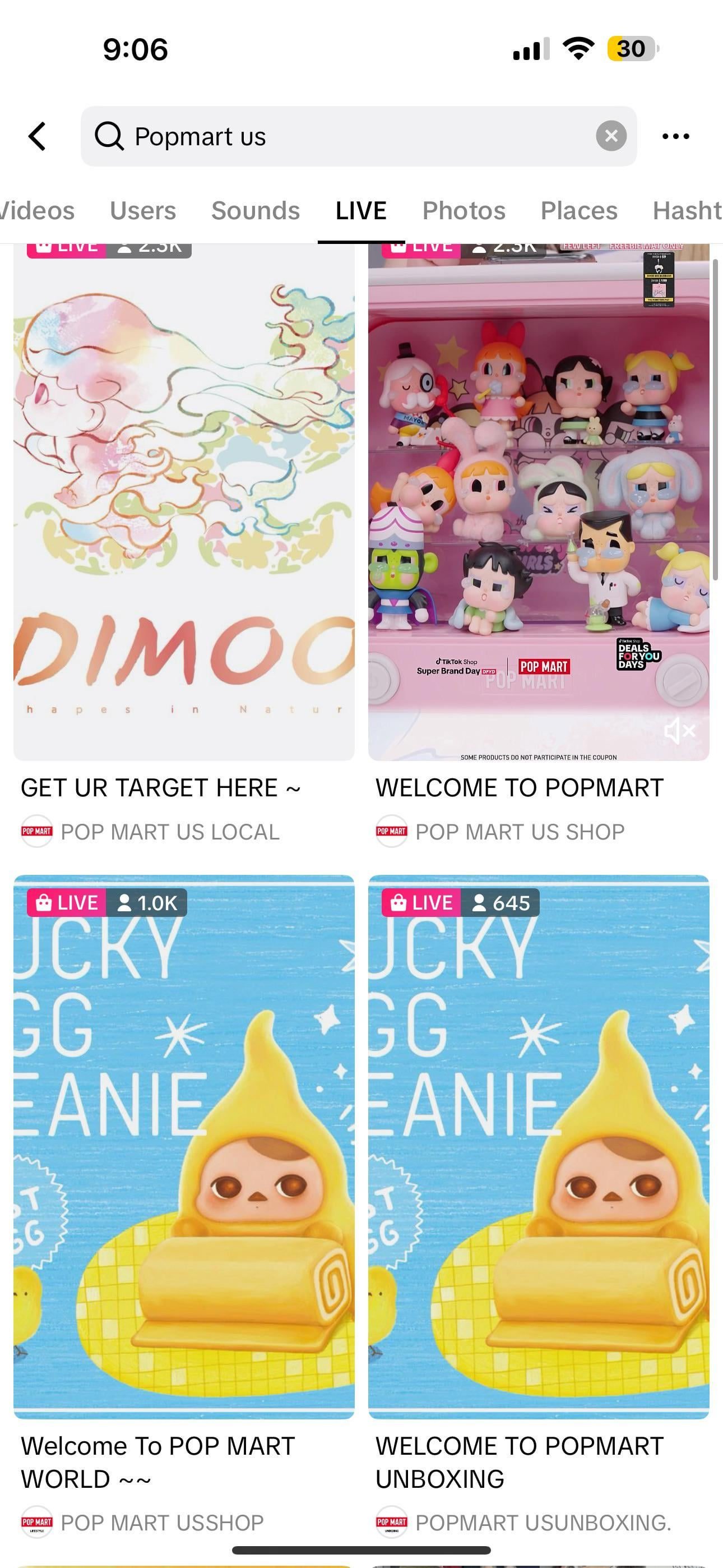Switch to the Users tab
This screenshot has width=723, height=1568.
tap(142, 211)
